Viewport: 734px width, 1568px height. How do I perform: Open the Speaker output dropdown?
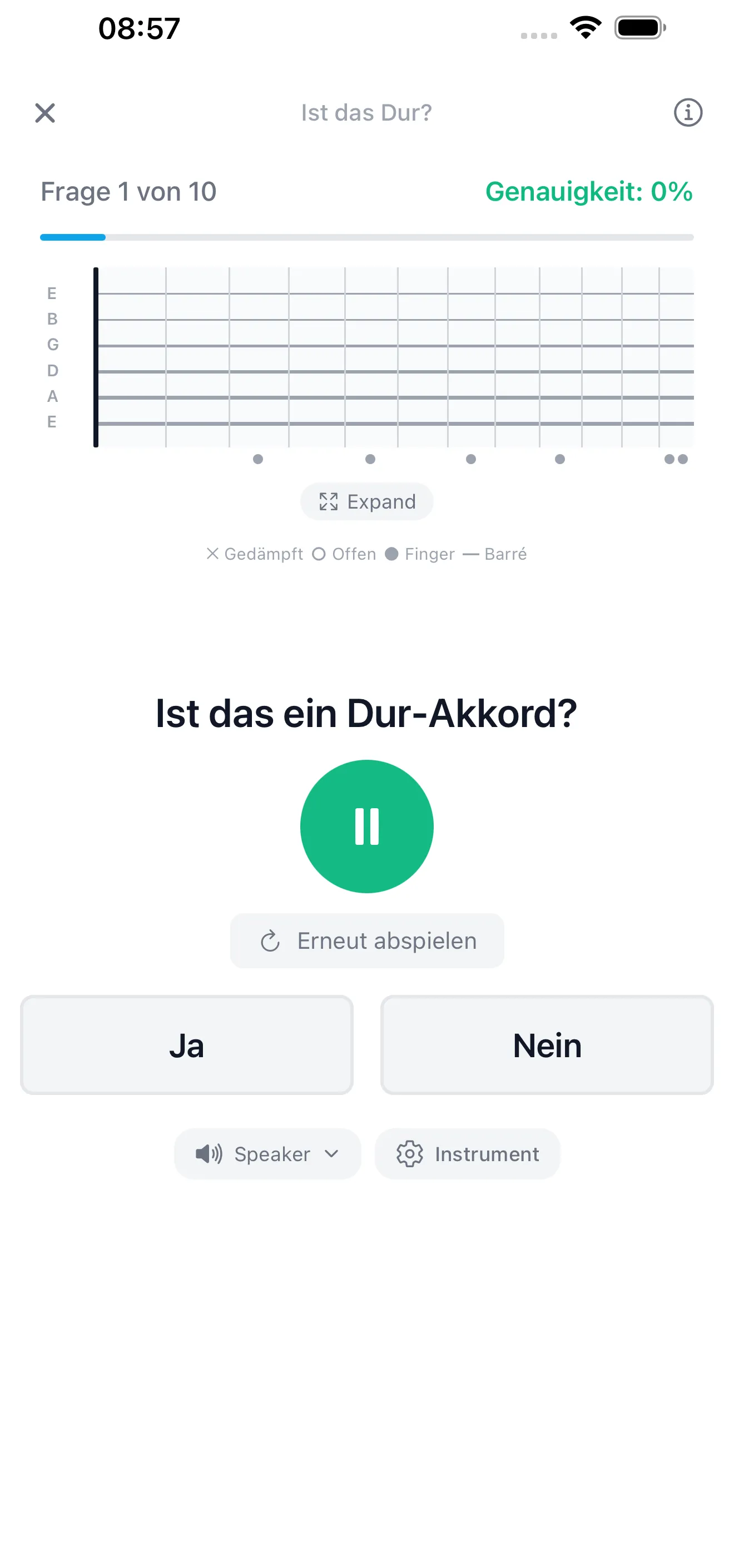click(x=267, y=1153)
